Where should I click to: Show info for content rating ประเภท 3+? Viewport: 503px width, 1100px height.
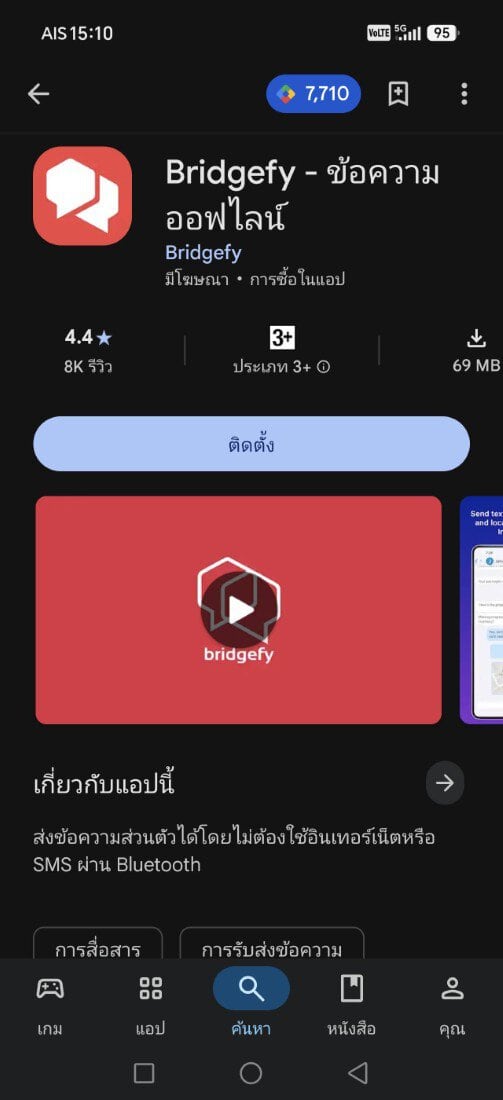tap(281, 350)
